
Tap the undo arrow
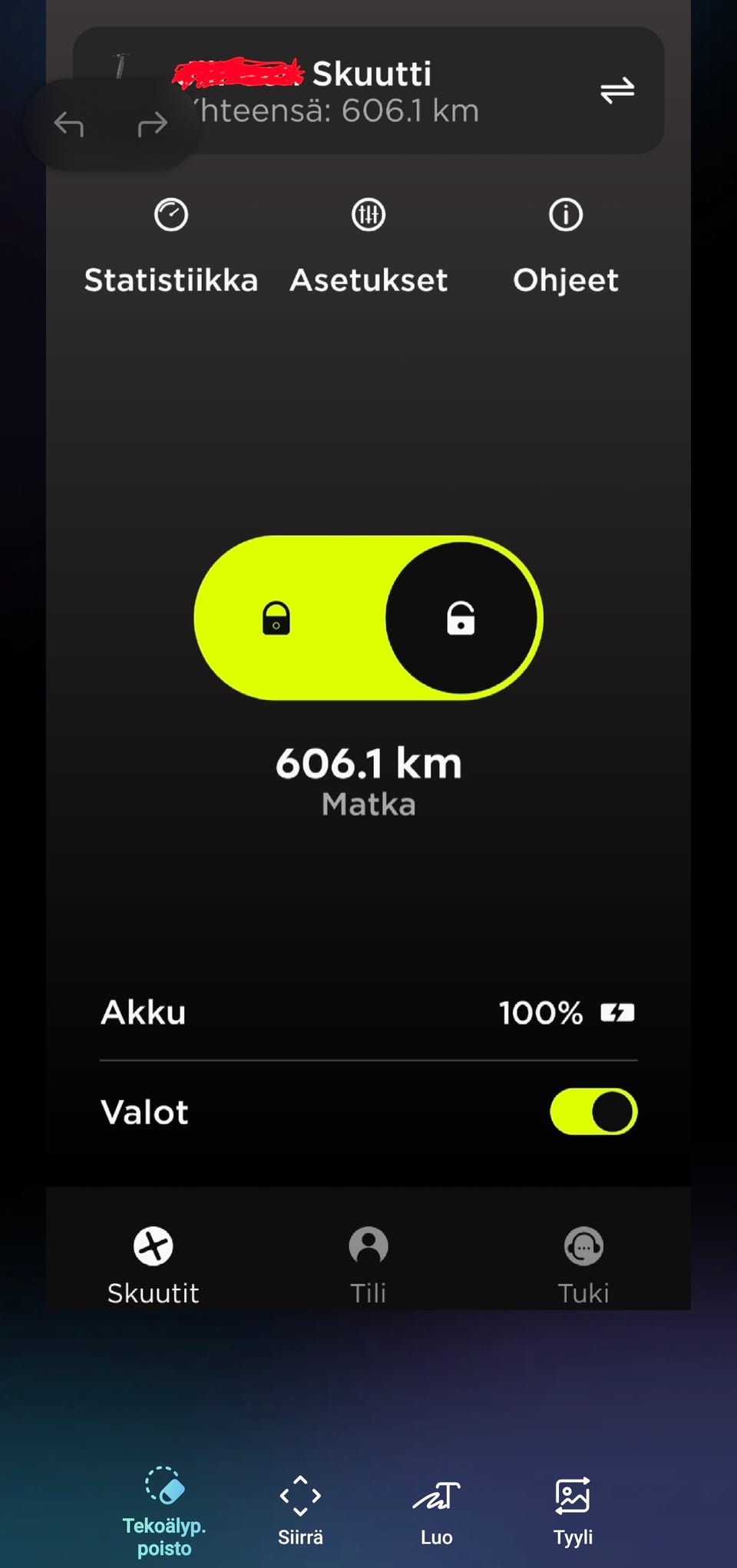coord(69,124)
